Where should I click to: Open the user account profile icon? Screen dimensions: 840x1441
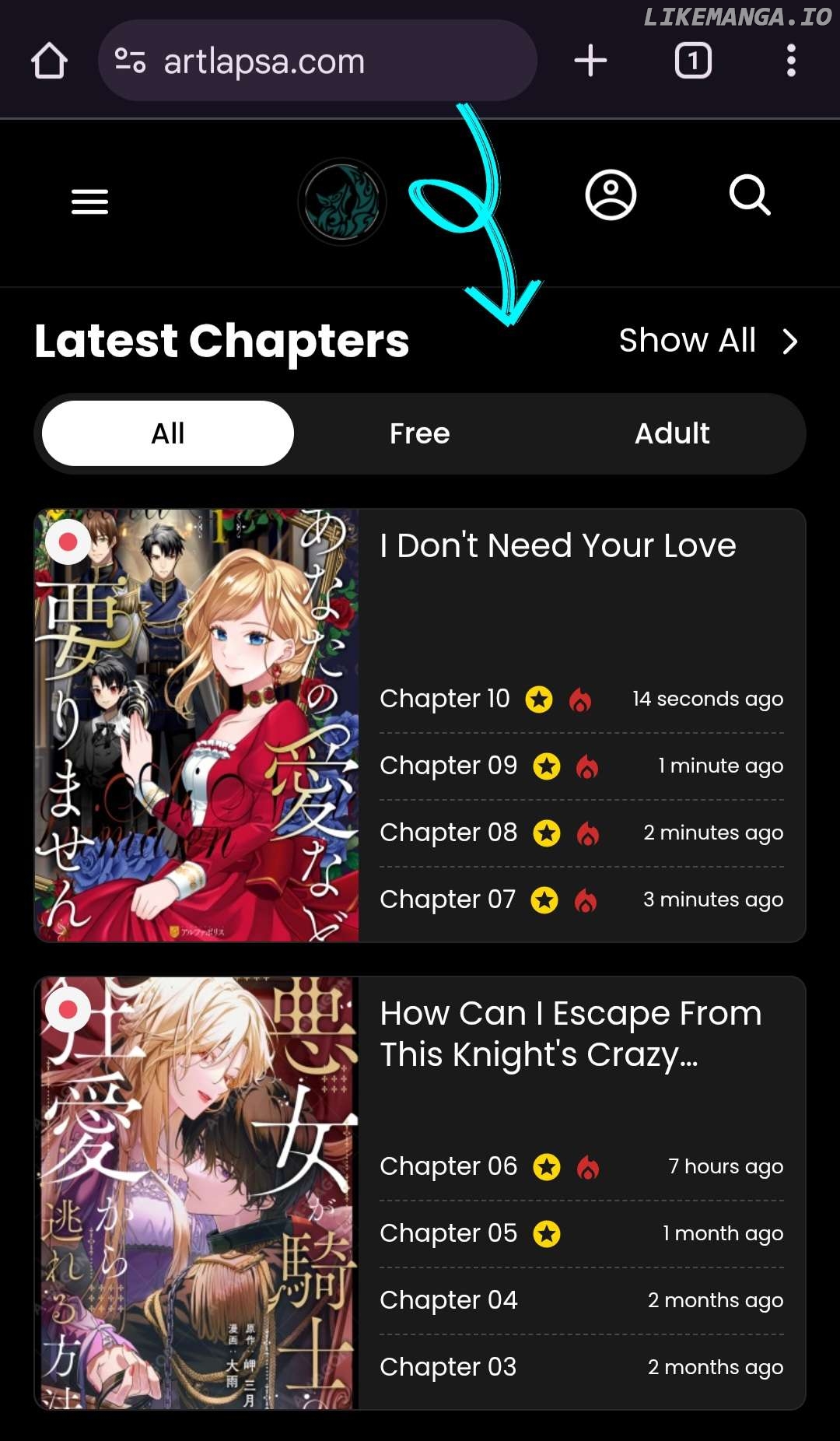[611, 195]
